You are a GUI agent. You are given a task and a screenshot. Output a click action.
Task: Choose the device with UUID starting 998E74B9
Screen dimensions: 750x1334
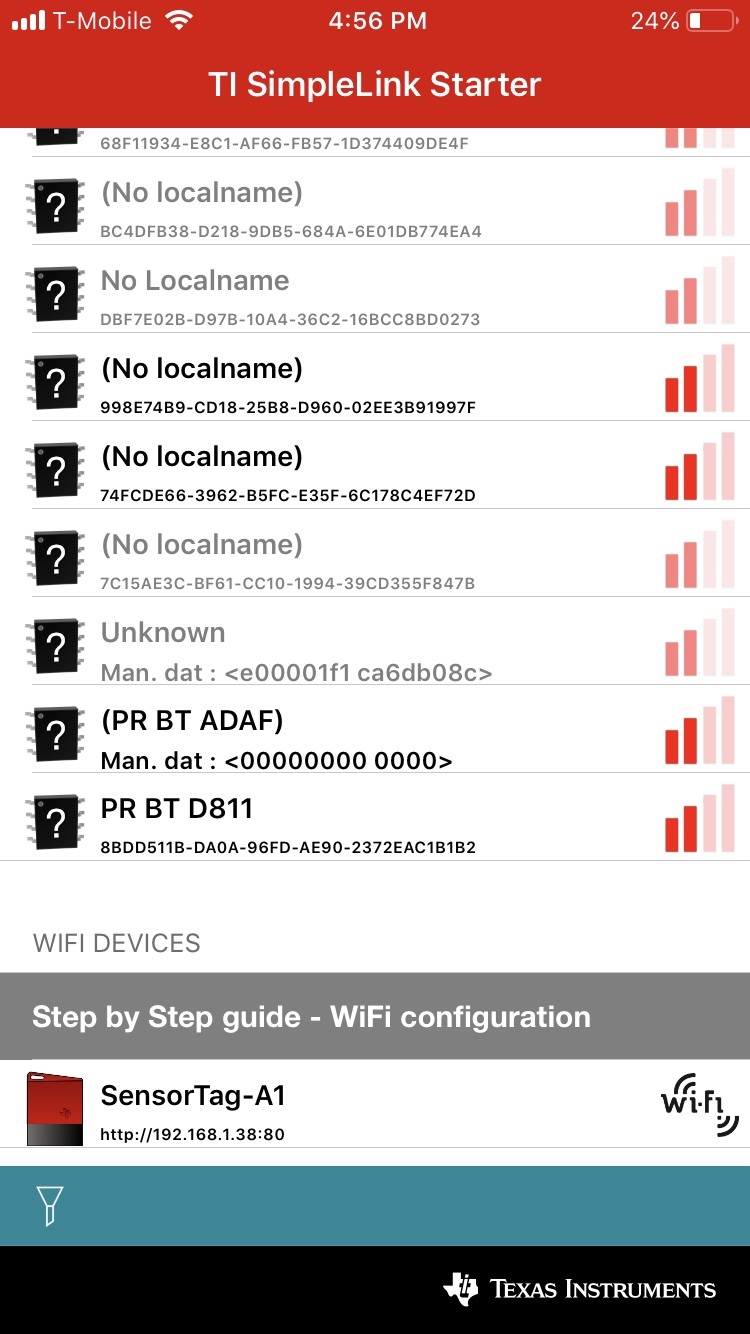coord(374,385)
